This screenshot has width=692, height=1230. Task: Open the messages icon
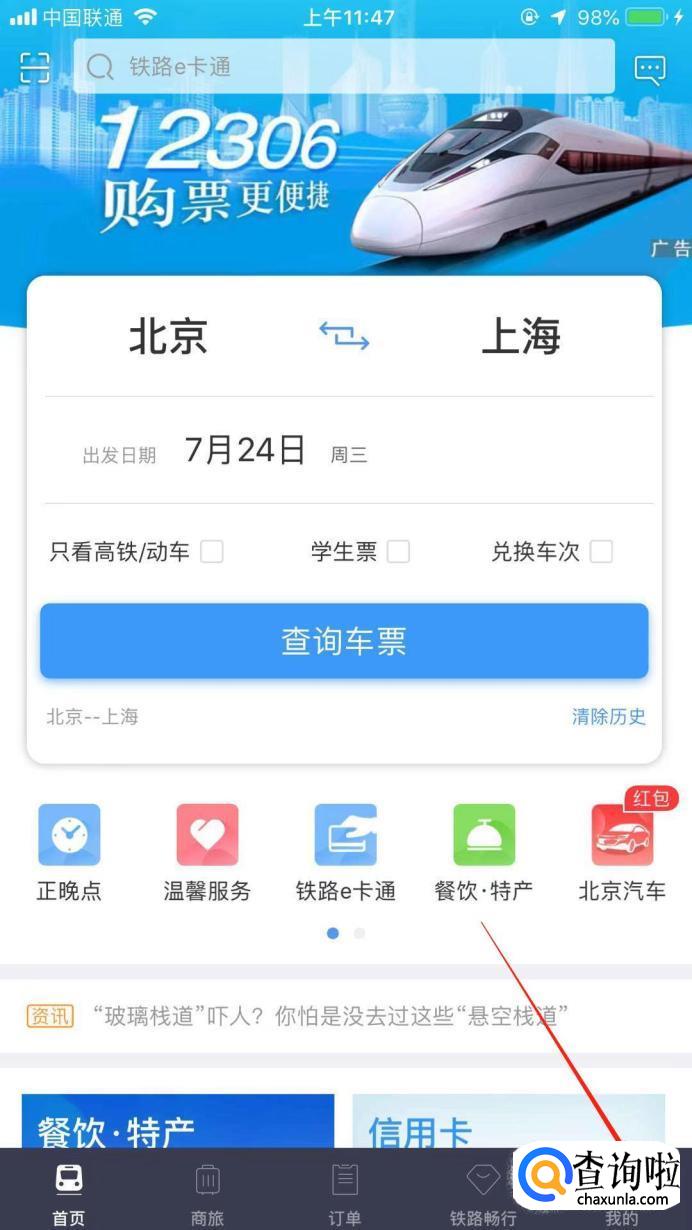(x=650, y=68)
